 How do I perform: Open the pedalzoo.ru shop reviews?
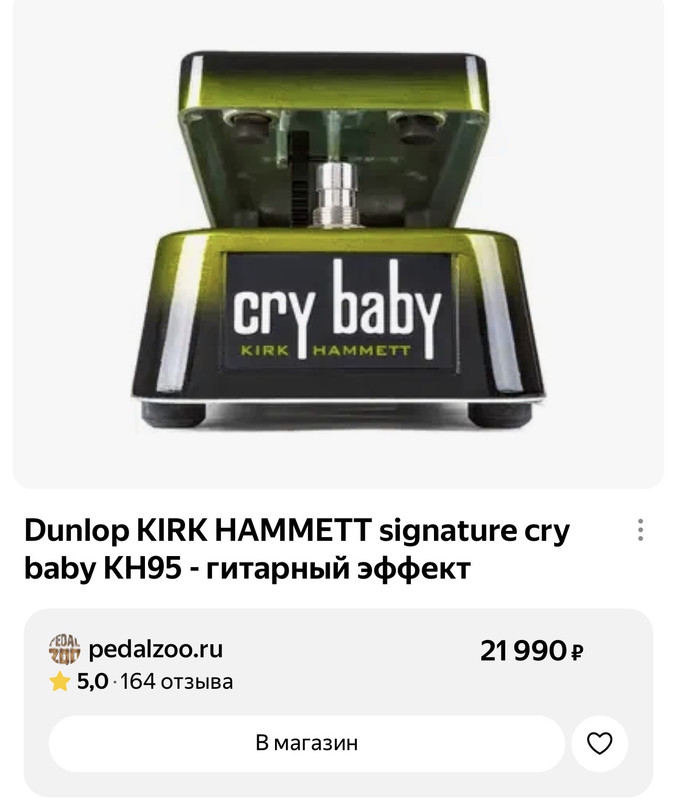(x=176, y=682)
